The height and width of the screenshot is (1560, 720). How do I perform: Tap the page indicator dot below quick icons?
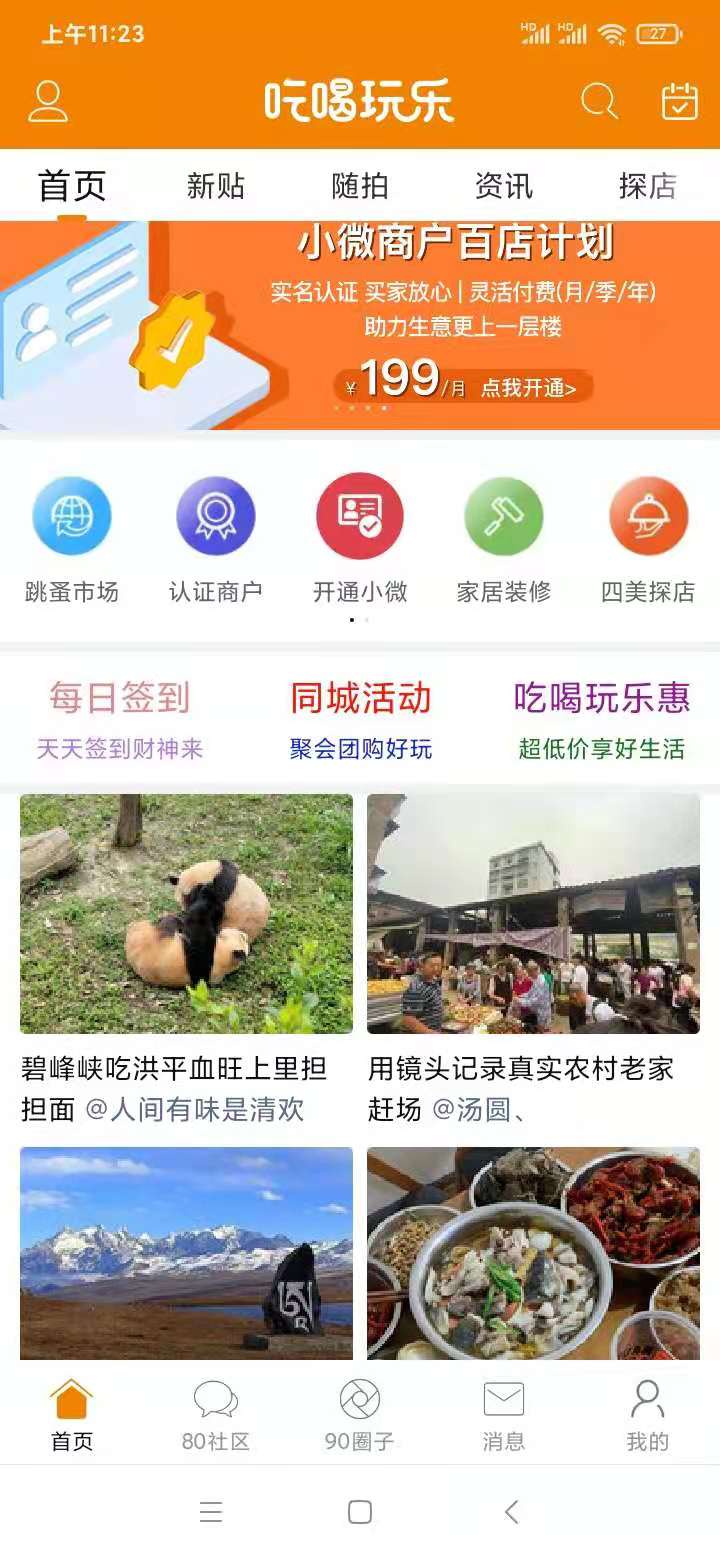(353, 620)
